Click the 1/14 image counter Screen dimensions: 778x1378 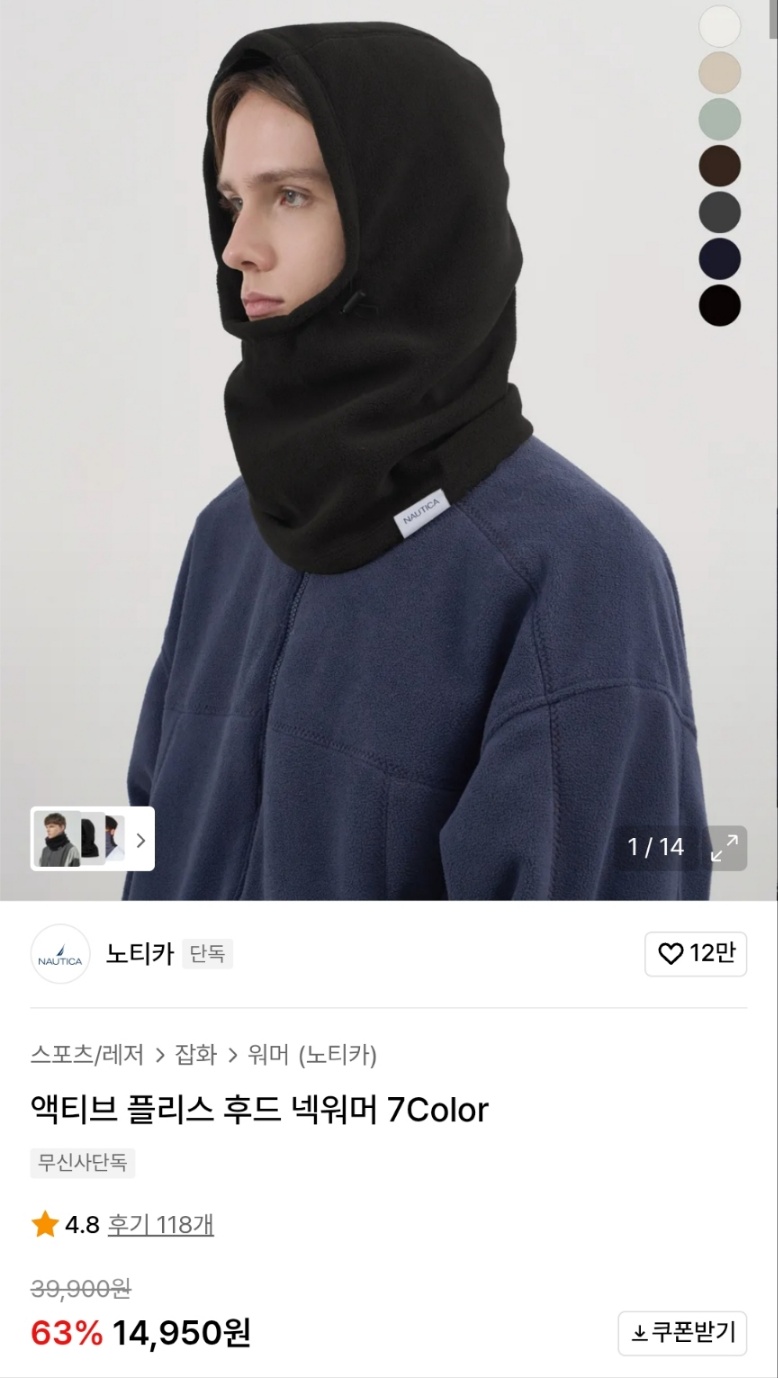click(x=654, y=847)
